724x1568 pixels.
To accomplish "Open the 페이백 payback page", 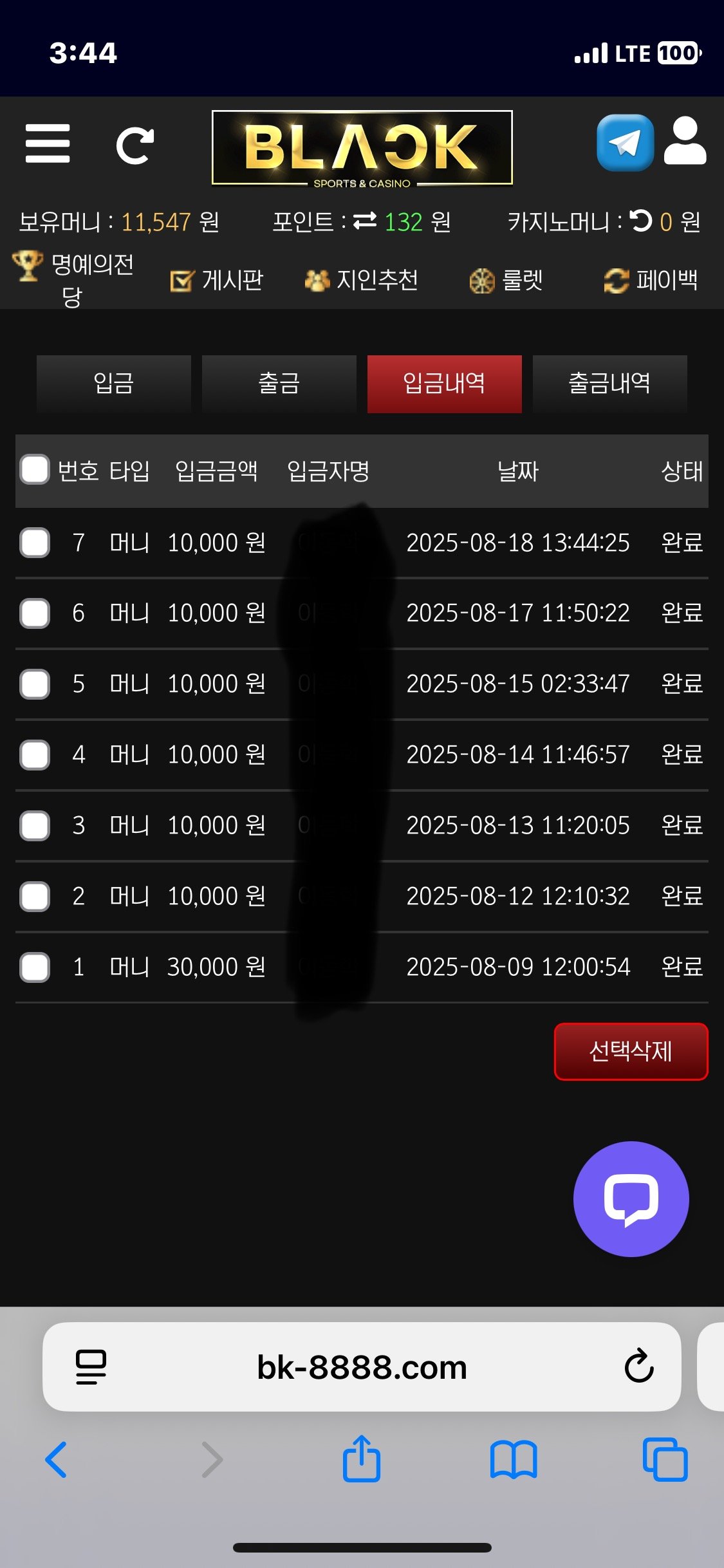I will click(x=651, y=280).
